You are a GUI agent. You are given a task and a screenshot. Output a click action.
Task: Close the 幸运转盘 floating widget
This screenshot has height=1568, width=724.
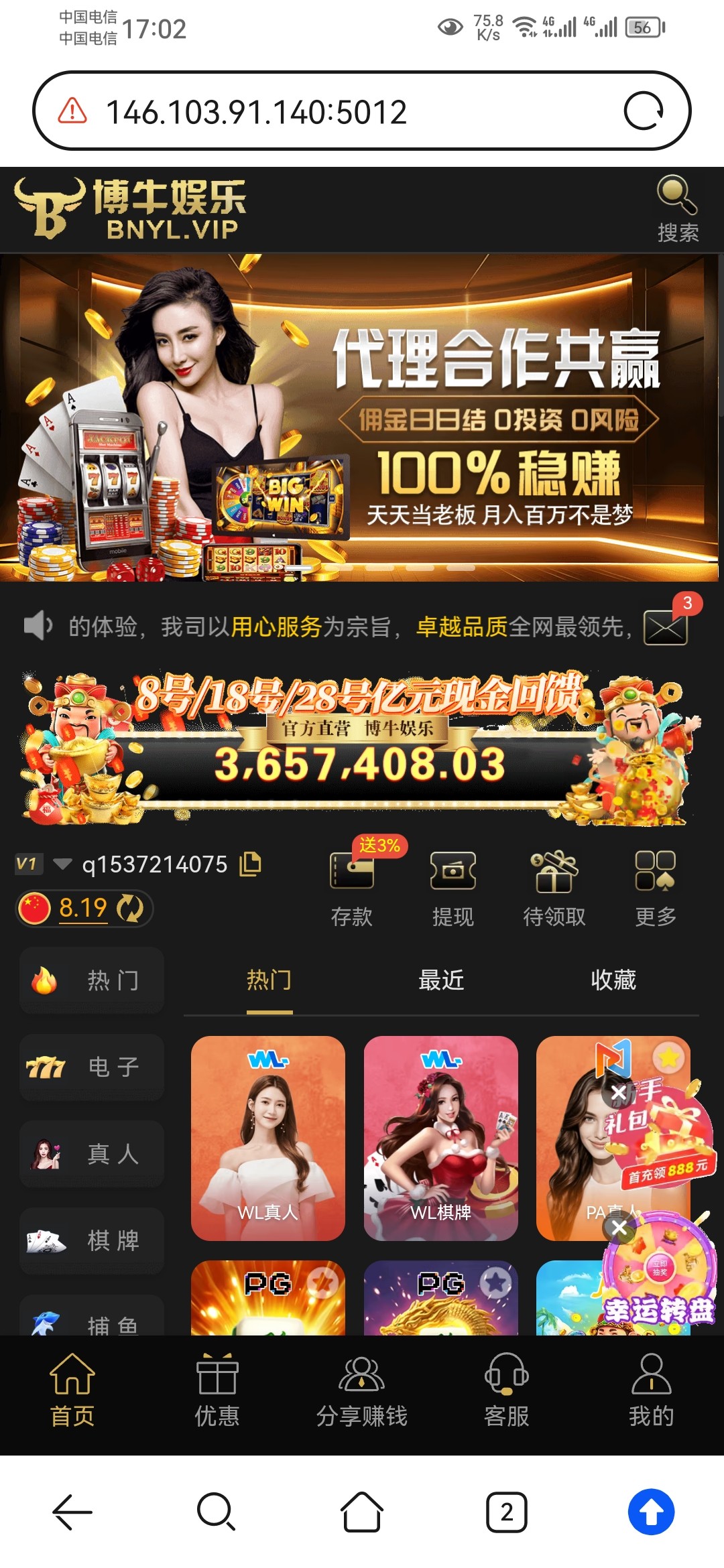click(619, 1228)
